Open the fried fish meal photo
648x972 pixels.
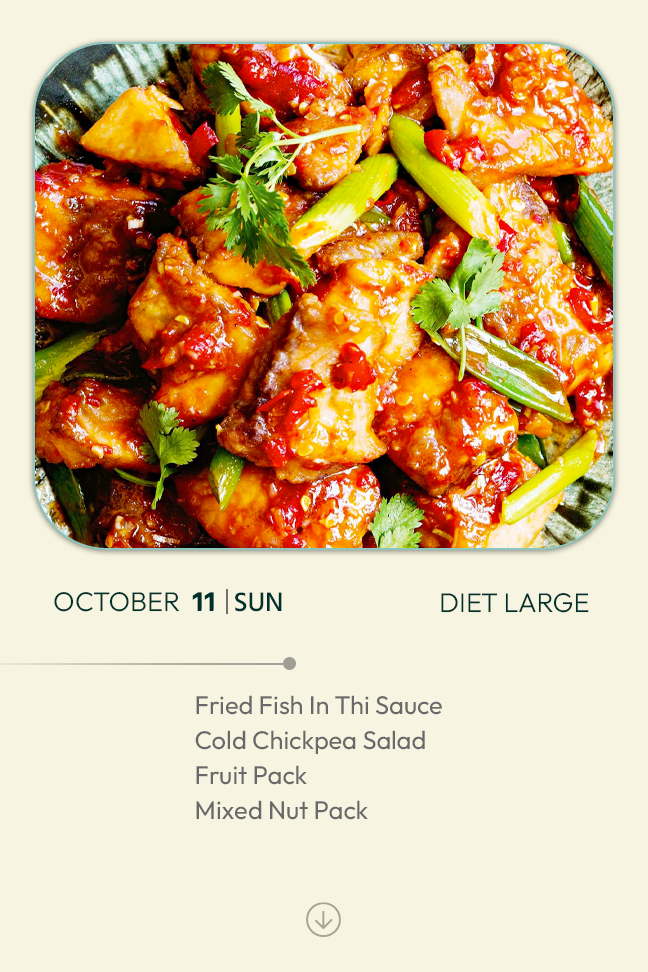tap(324, 296)
